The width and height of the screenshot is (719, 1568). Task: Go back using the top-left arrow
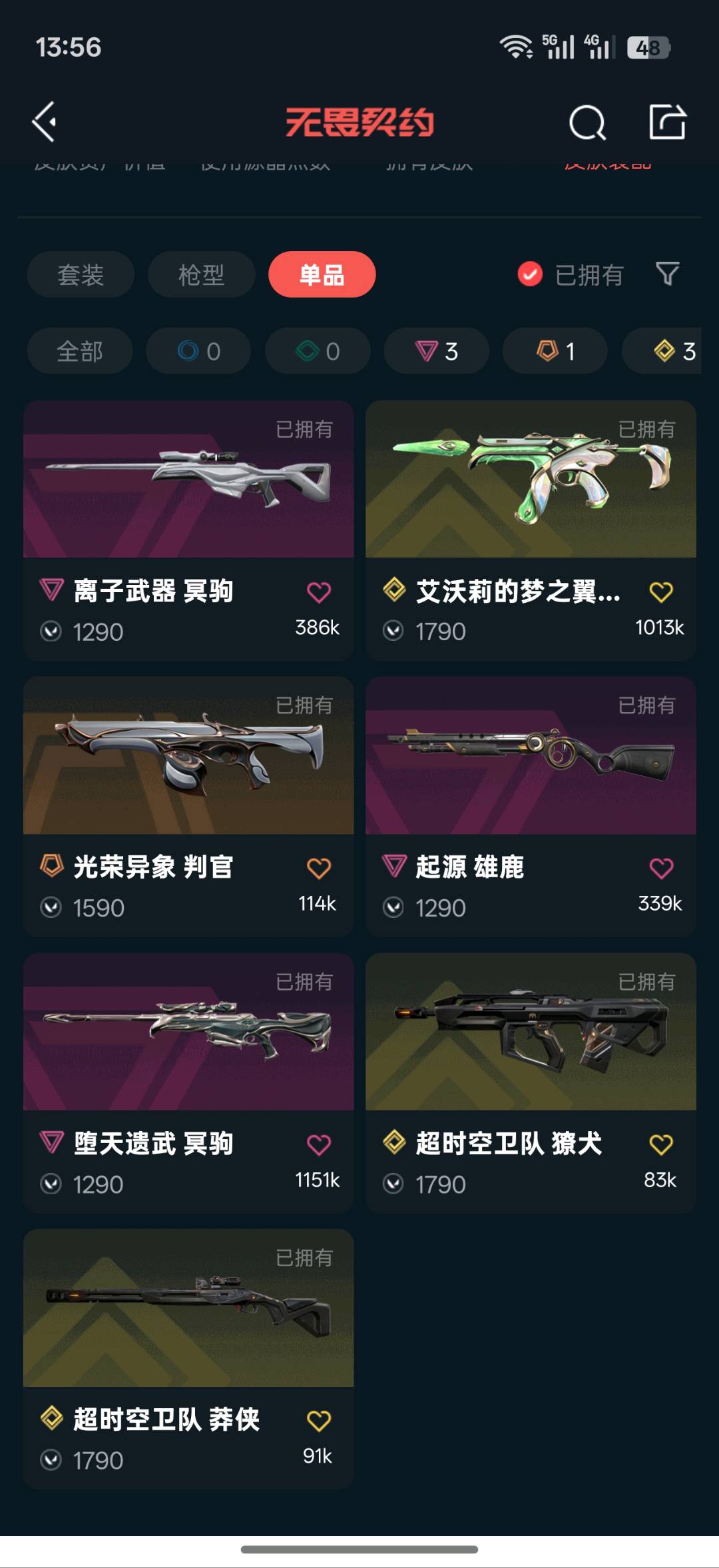44,122
